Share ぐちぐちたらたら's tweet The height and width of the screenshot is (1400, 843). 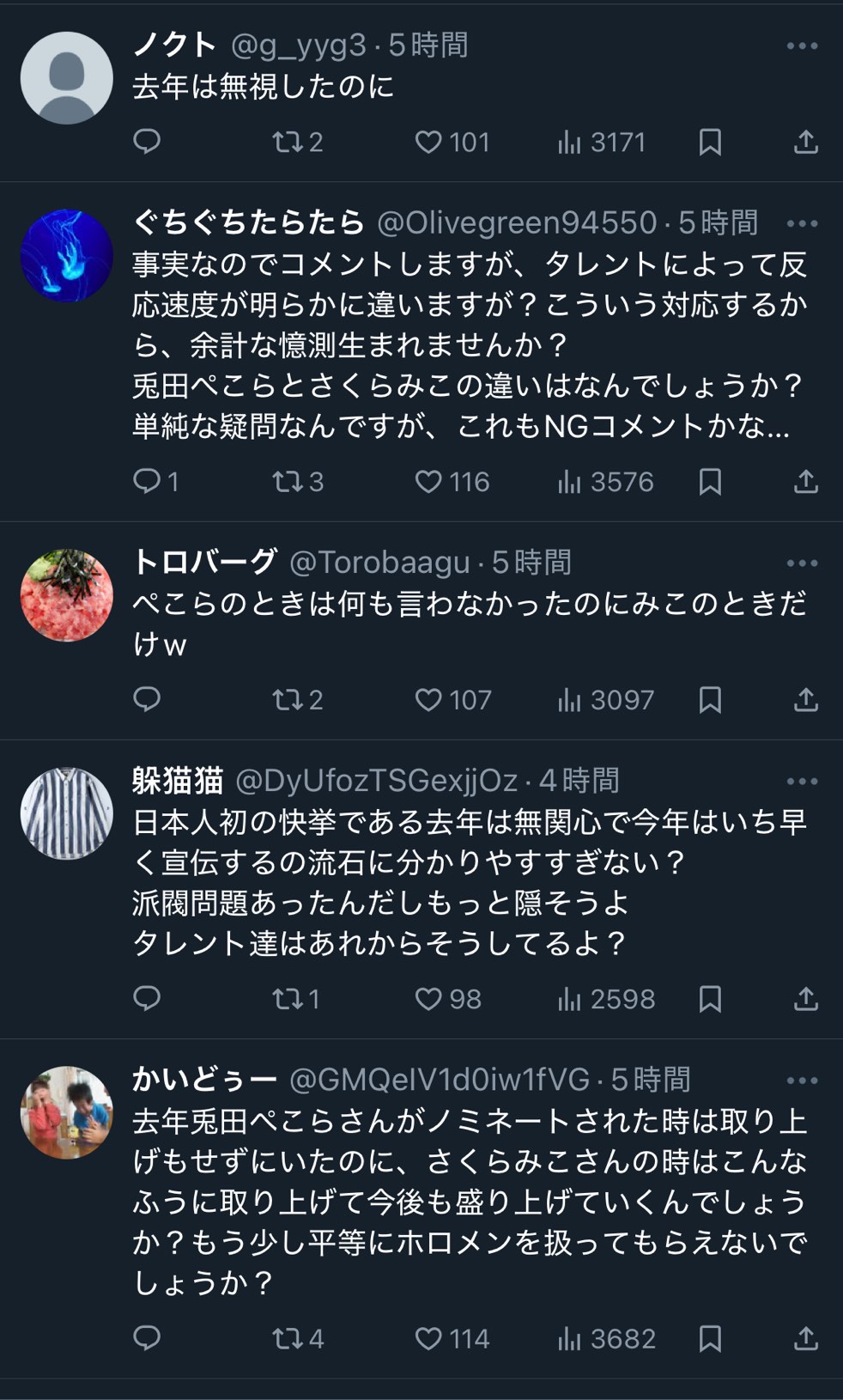pos(805,482)
